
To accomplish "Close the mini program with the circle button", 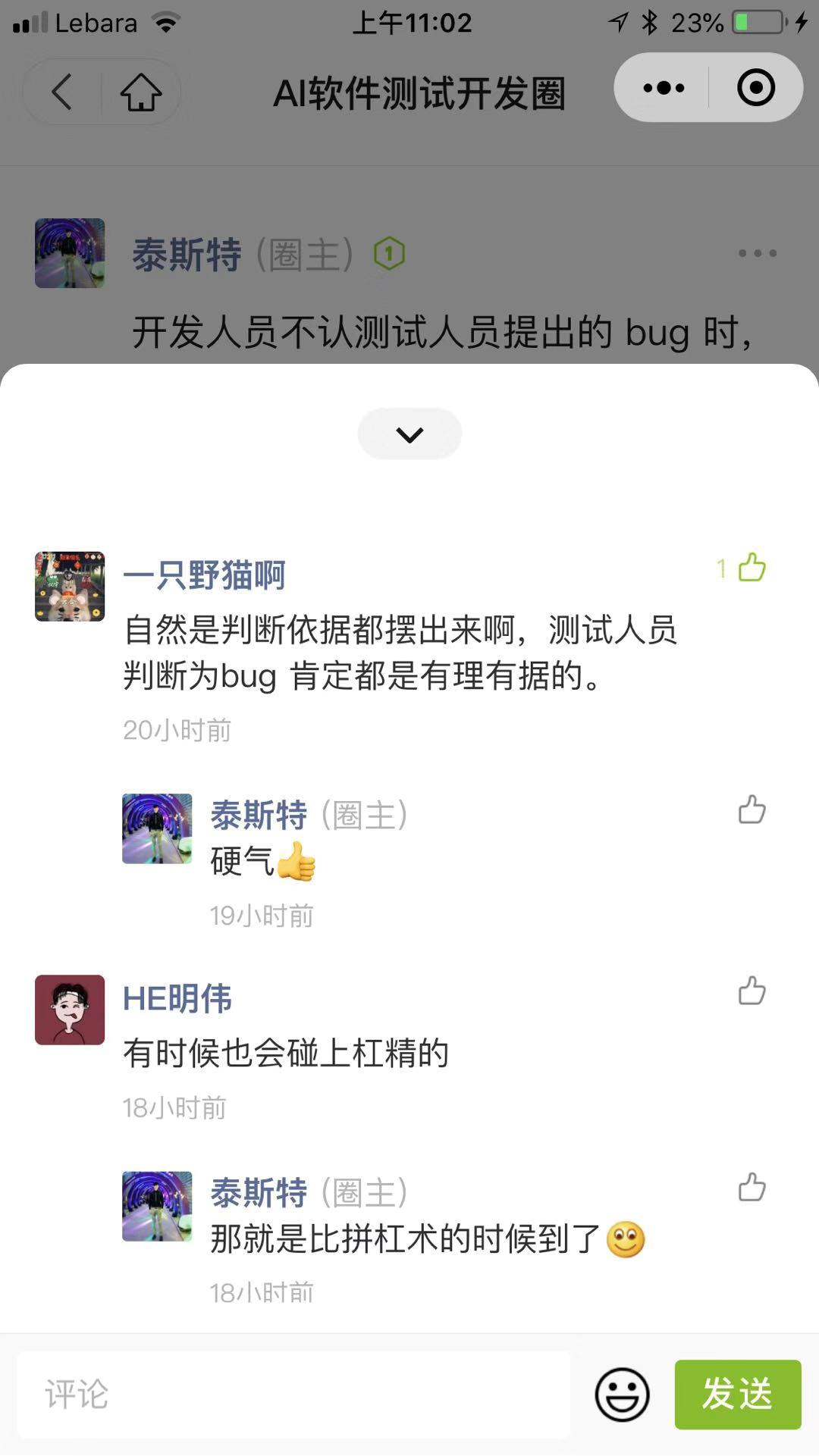I will [x=755, y=88].
